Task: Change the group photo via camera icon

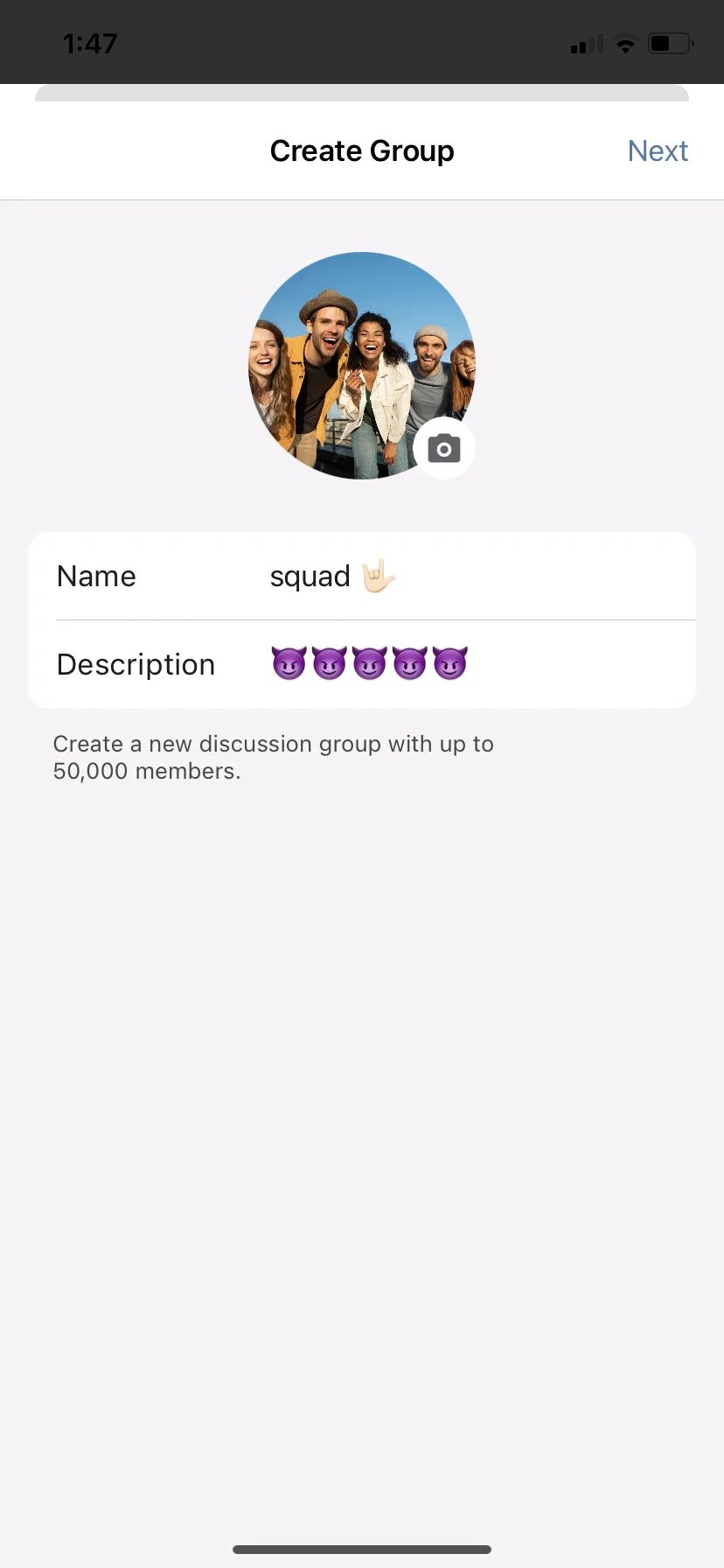Action: click(x=444, y=449)
